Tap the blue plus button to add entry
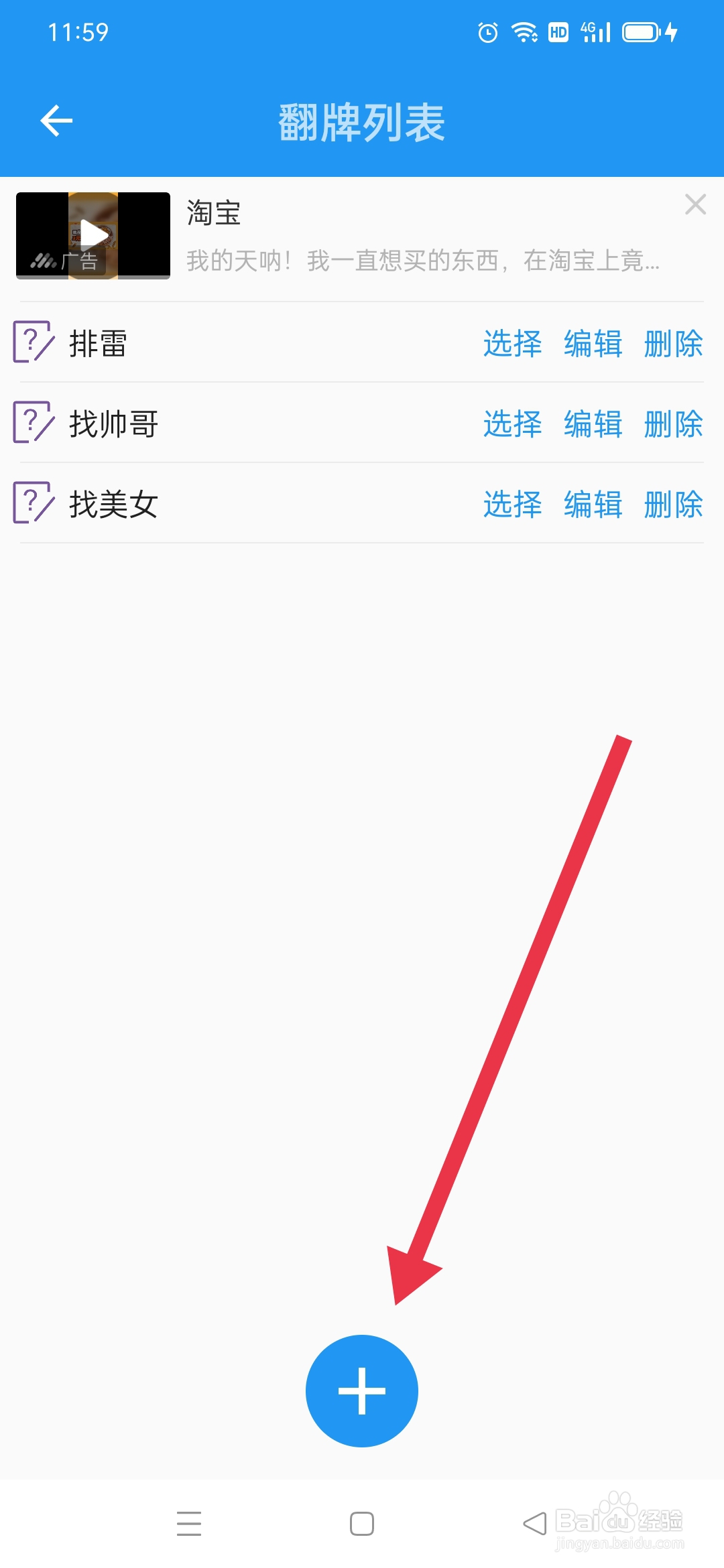 coord(361,1391)
